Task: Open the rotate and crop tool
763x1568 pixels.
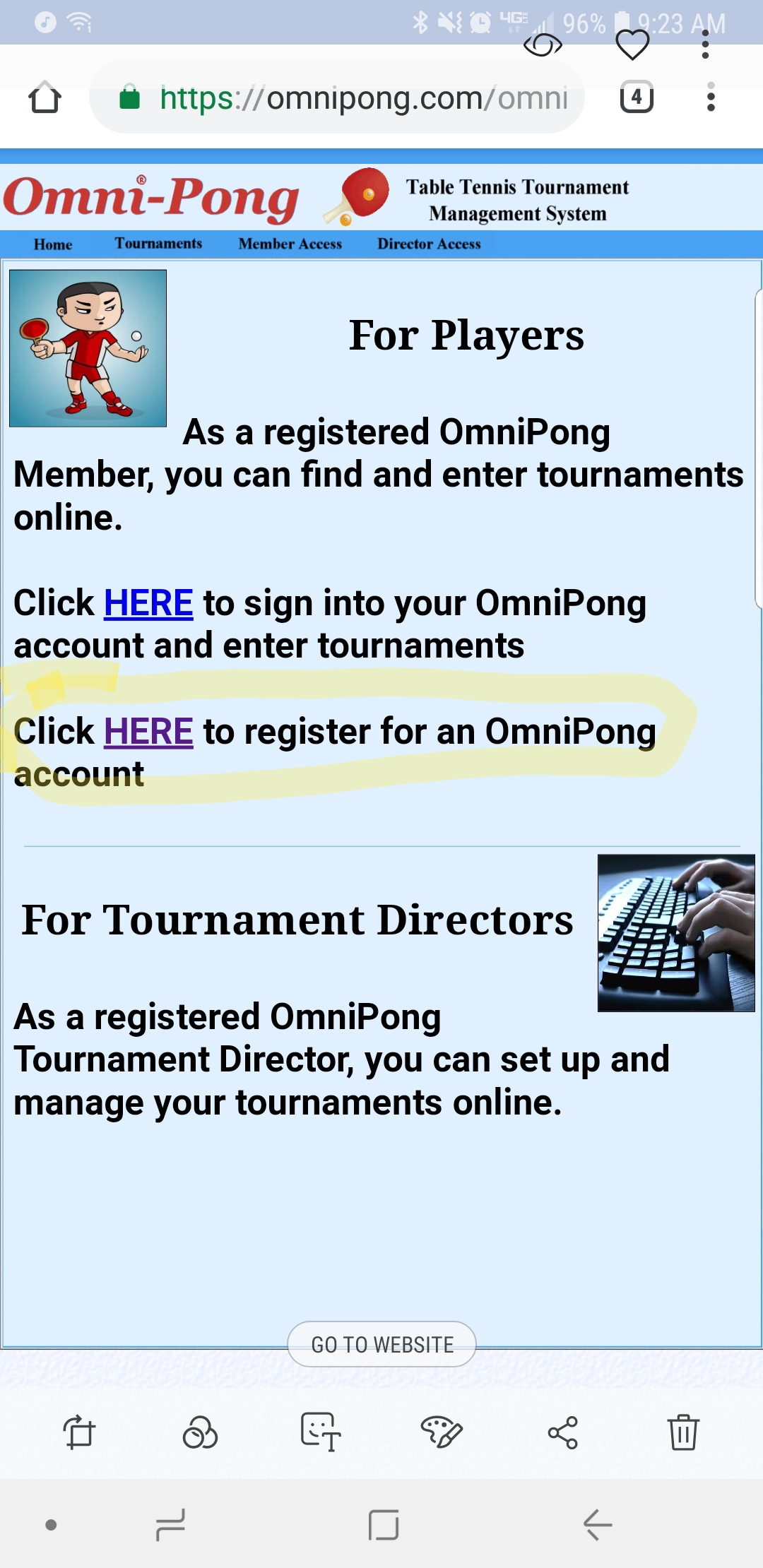Action: pos(79,1432)
